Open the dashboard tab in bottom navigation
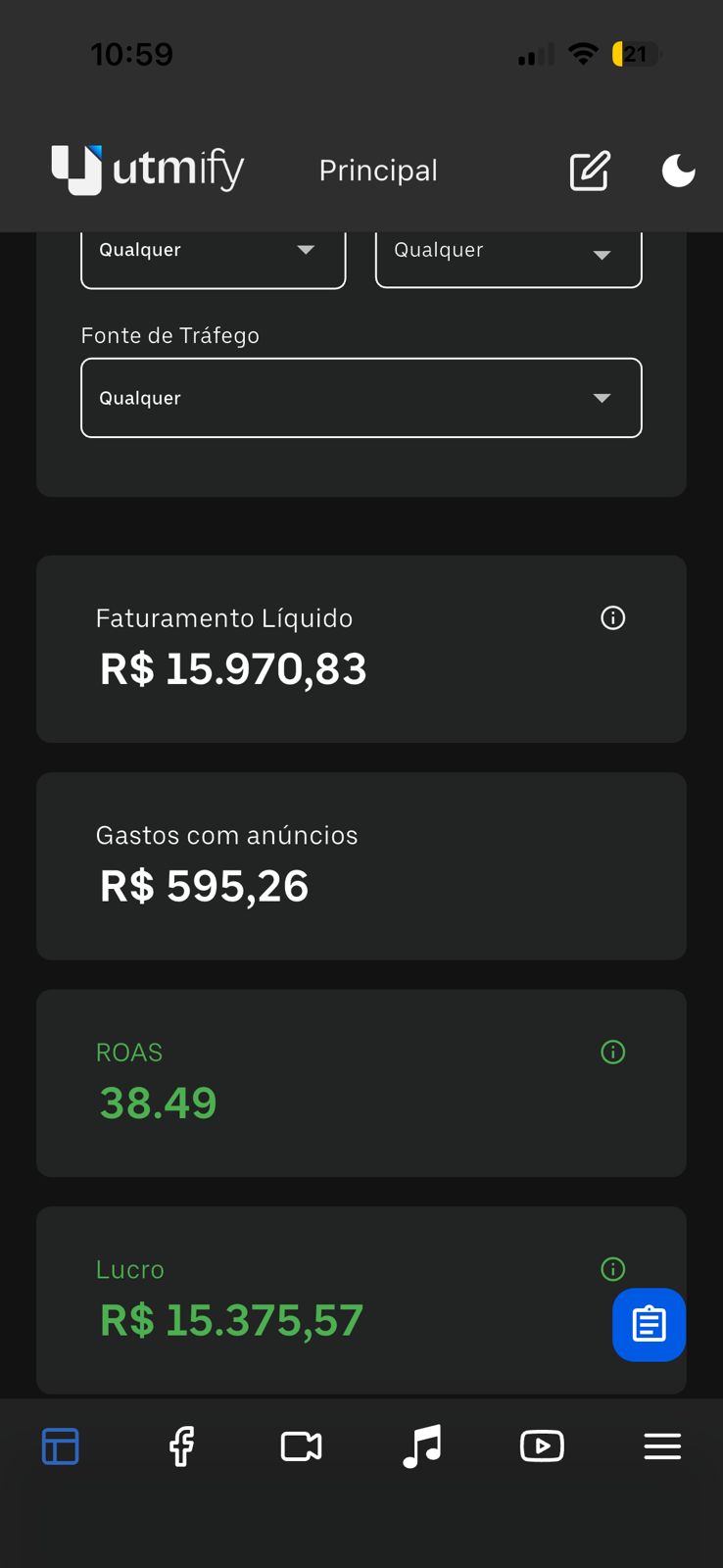The image size is (723, 1568). click(x=60, y=1445)
